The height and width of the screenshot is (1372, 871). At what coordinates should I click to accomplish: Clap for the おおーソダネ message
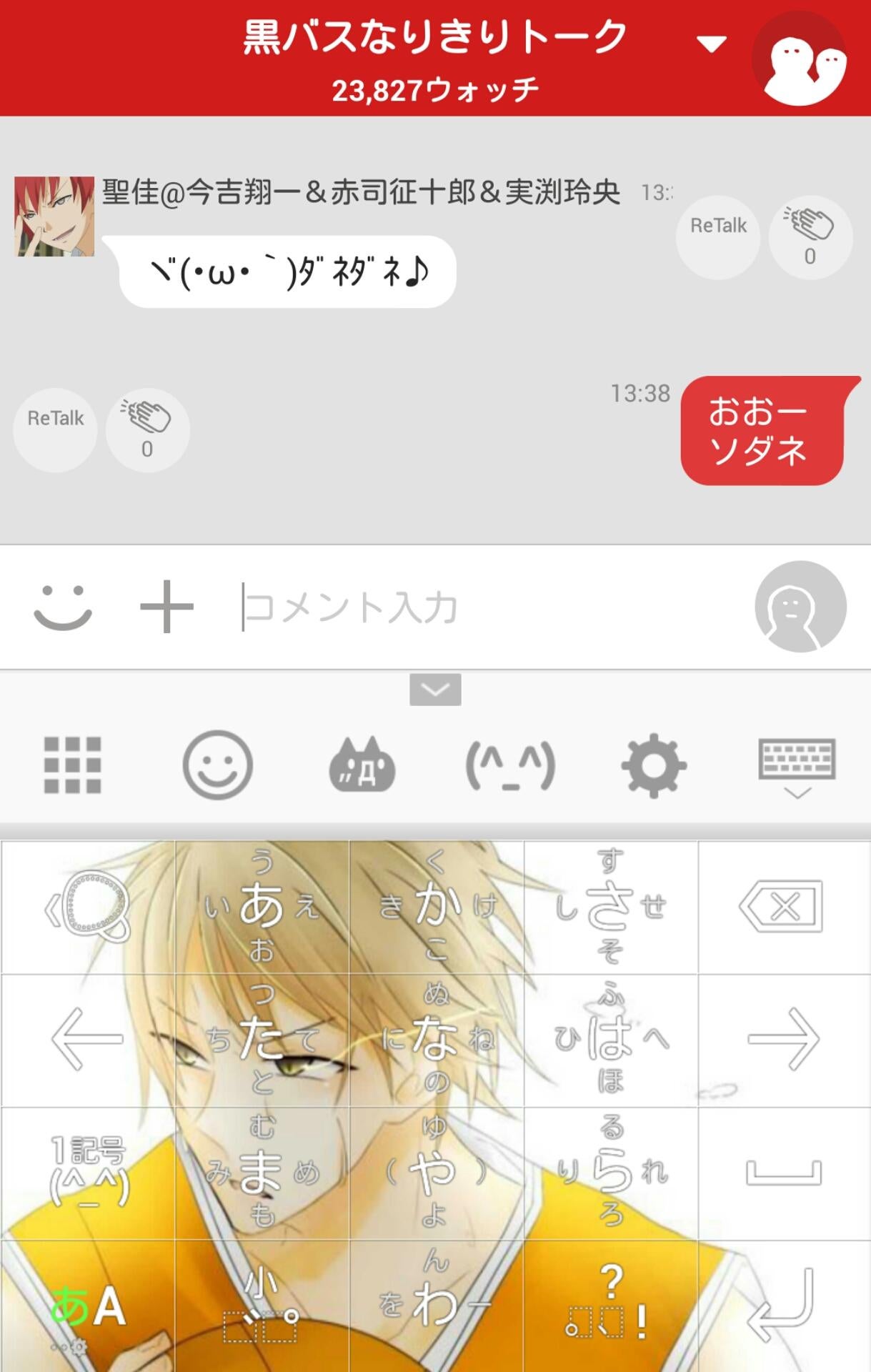click(147, 429)
